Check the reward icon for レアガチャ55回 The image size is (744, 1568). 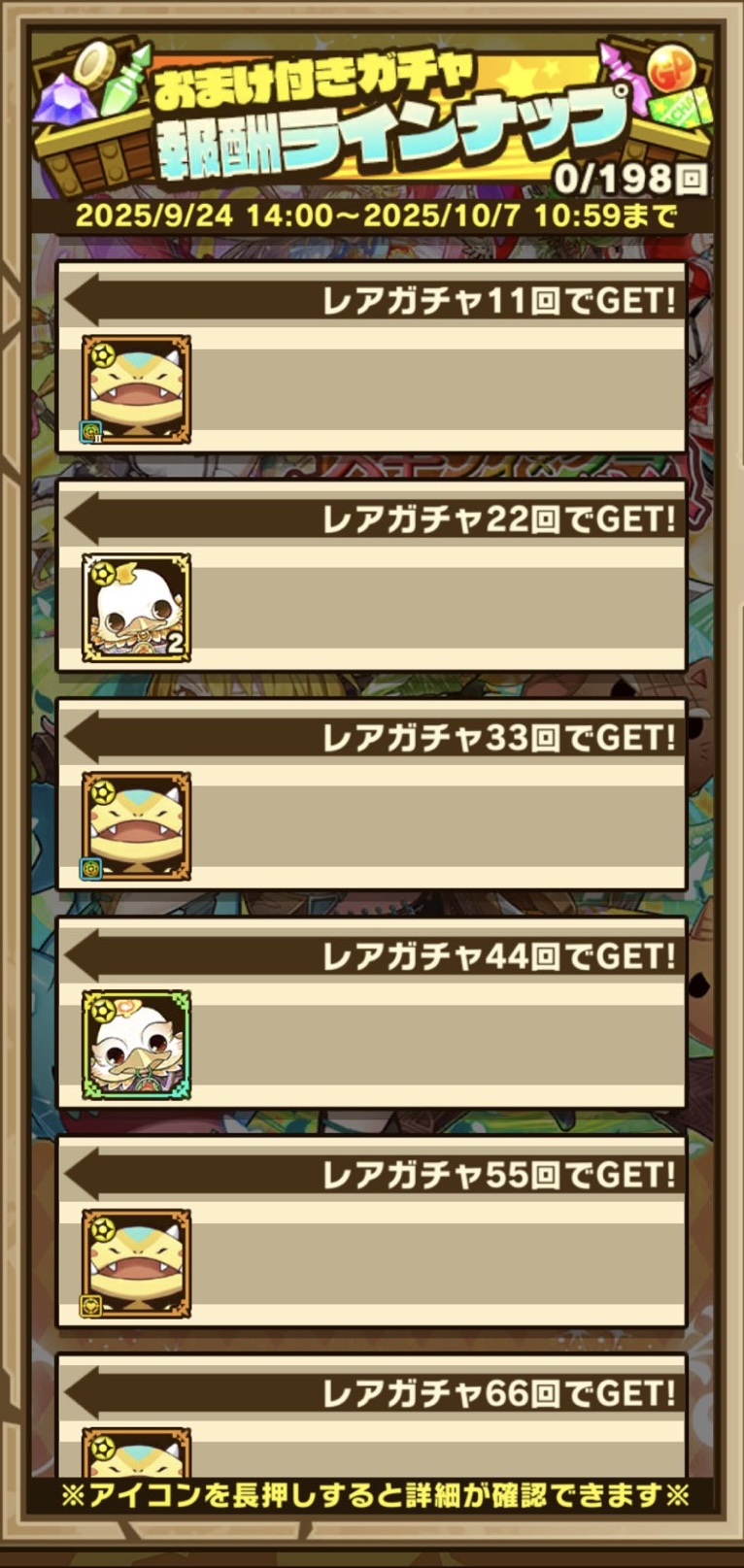click(x=136, y=1263)
